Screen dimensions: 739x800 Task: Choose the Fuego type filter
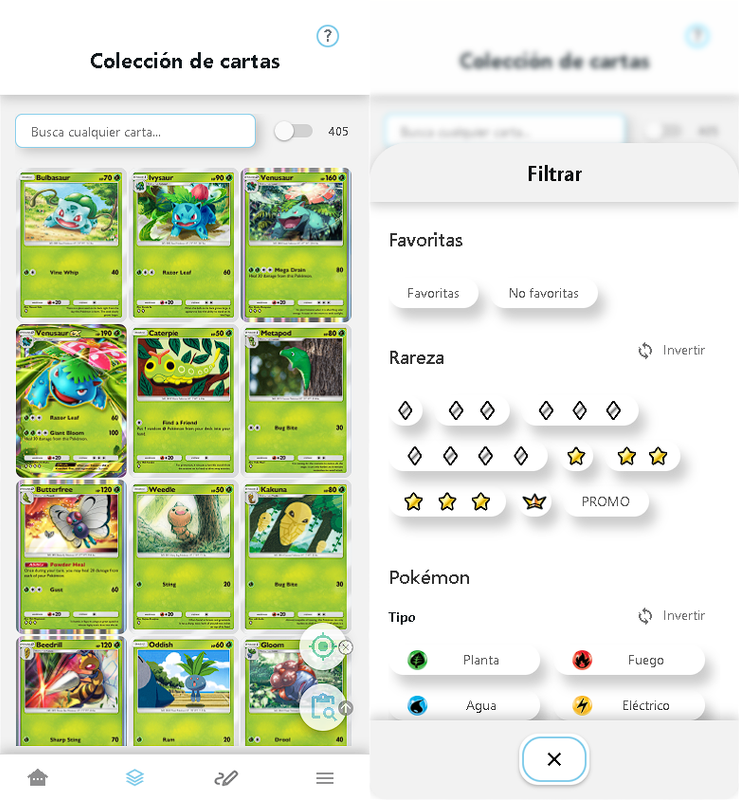(x=630, y=660)
